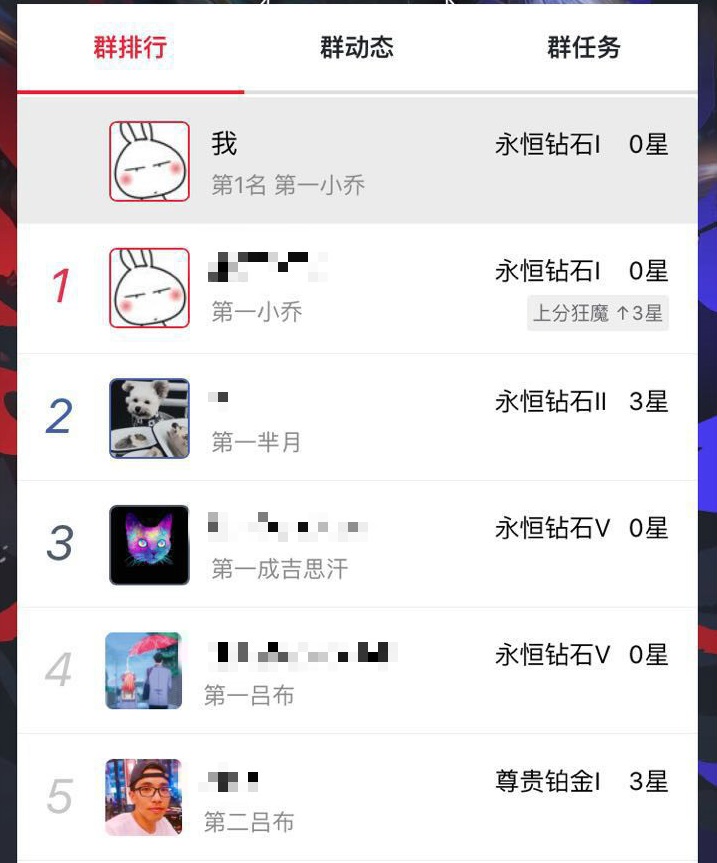View rank 3 player 第一成吉思汗
This screenshot has height=863, width=717.
(357, 545)
